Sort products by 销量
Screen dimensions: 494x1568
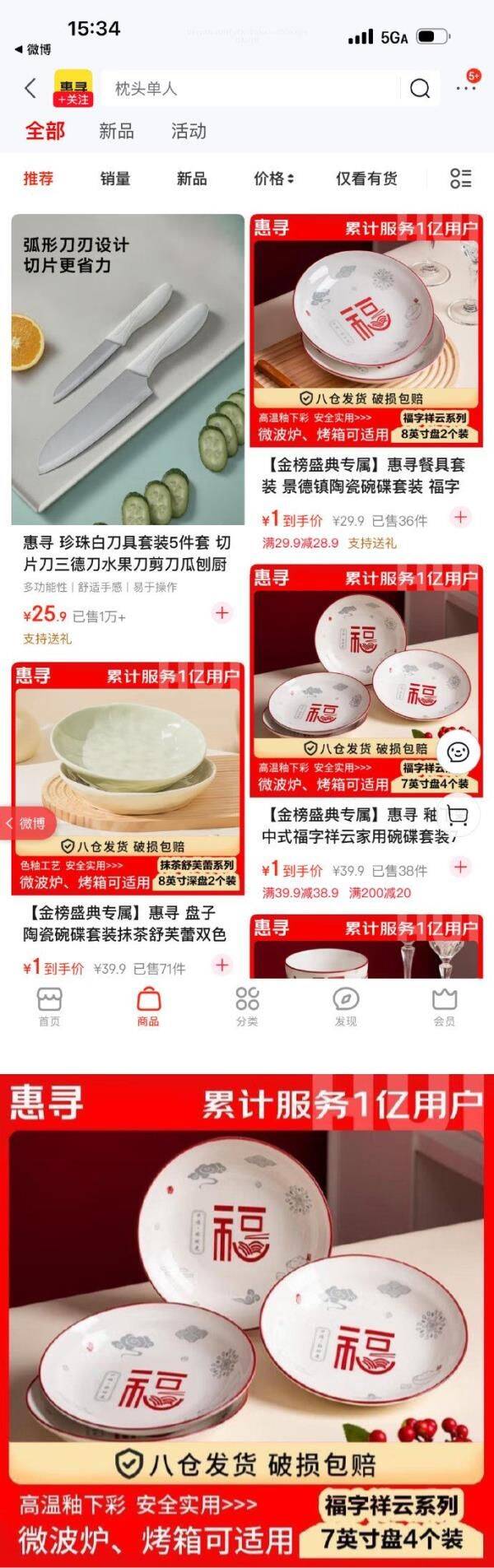pos(115,179)
